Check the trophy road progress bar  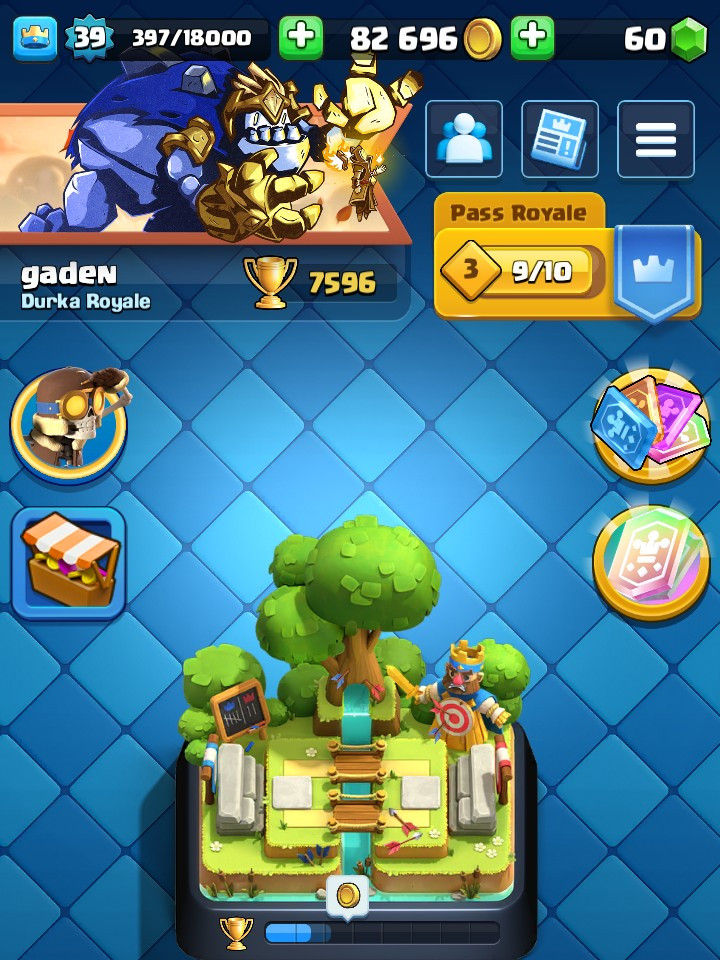[380, 933]
